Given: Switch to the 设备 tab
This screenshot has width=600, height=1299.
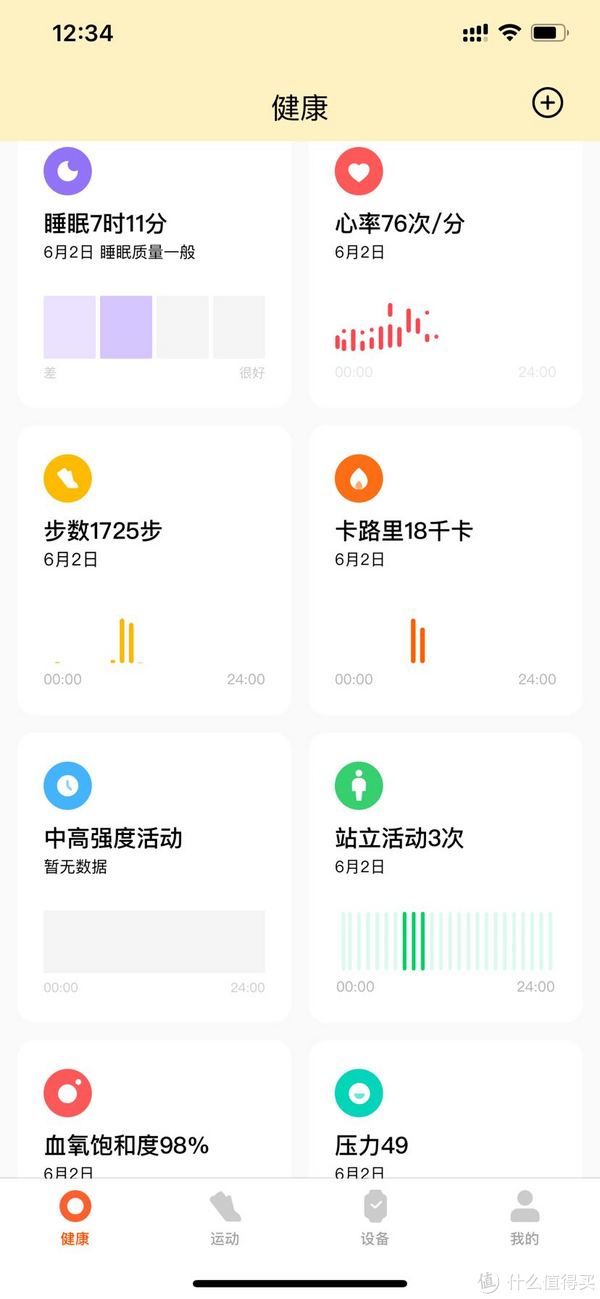Looking at the screenshot, I should click(x=375, y=1218).
